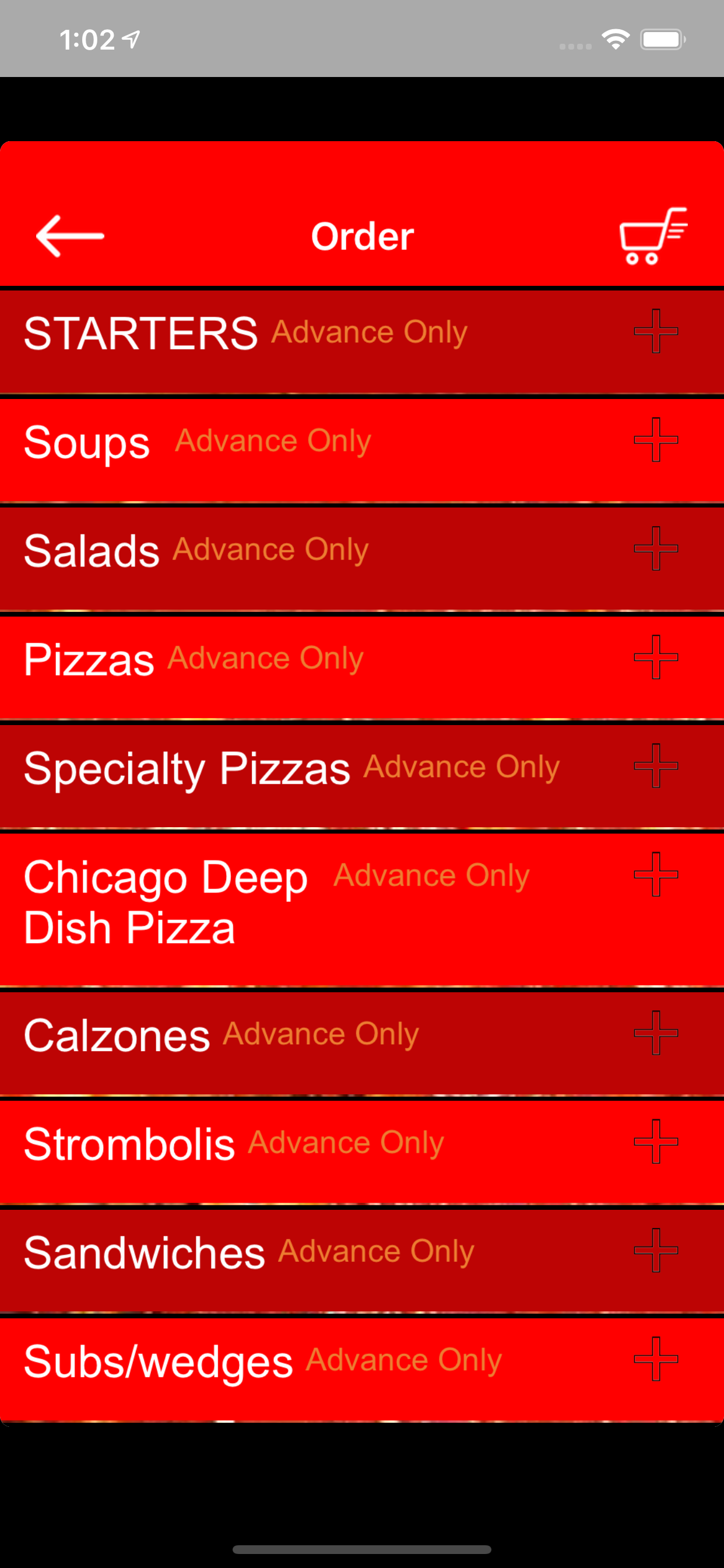Expand the Soups category
This screenshot has height=1568, width=724.
[656, 439]
